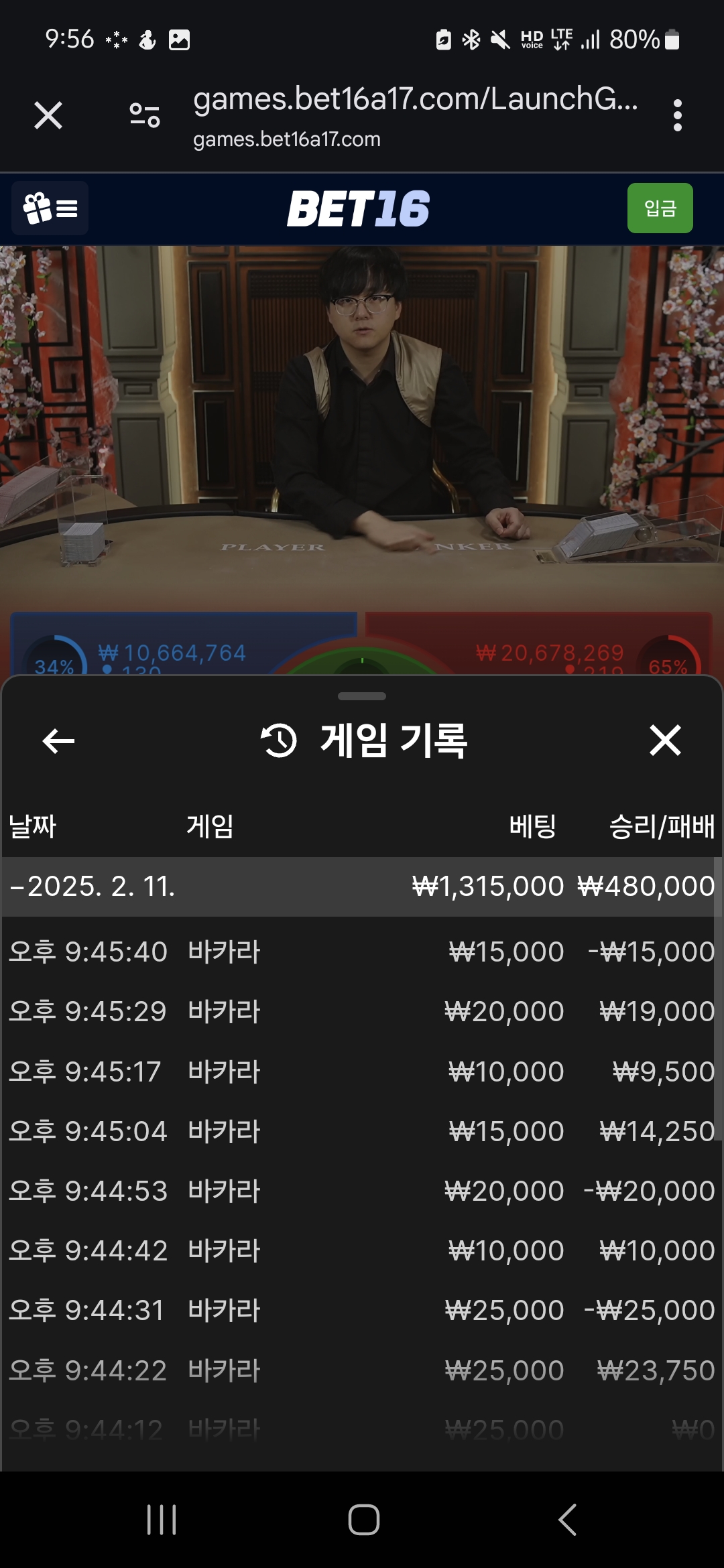Viewport: 724px width, 1568px height.
Task: Go back from 게임 기록 panel
Action: pos(58,741)
